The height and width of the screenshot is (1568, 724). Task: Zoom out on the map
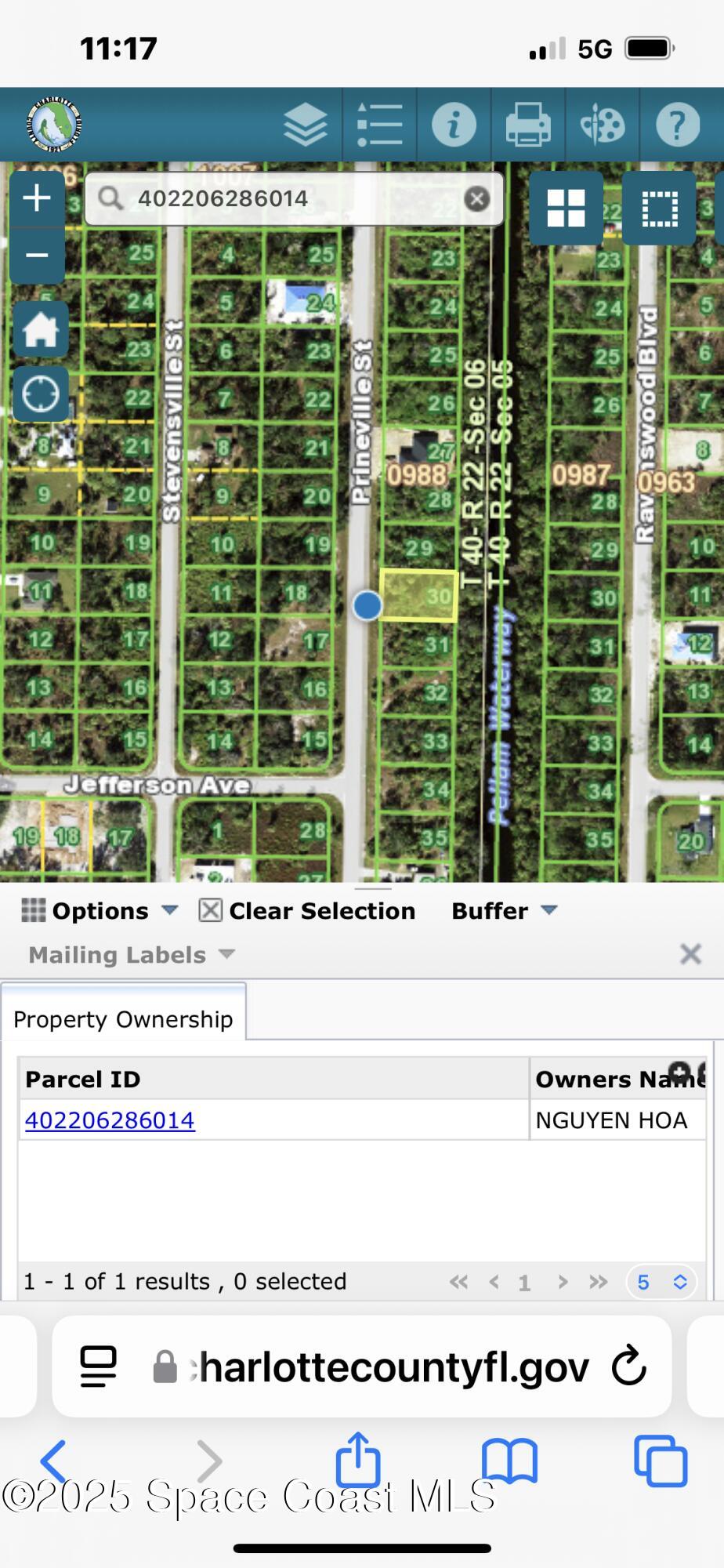(x=37, y=256)
